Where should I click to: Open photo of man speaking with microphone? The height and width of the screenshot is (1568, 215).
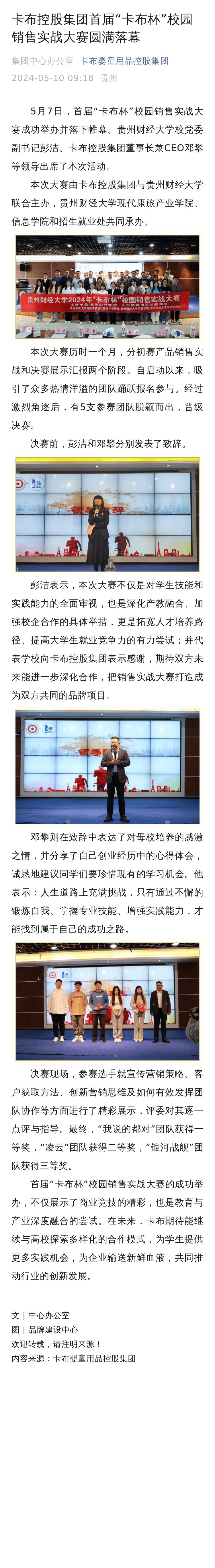point(107,766)
